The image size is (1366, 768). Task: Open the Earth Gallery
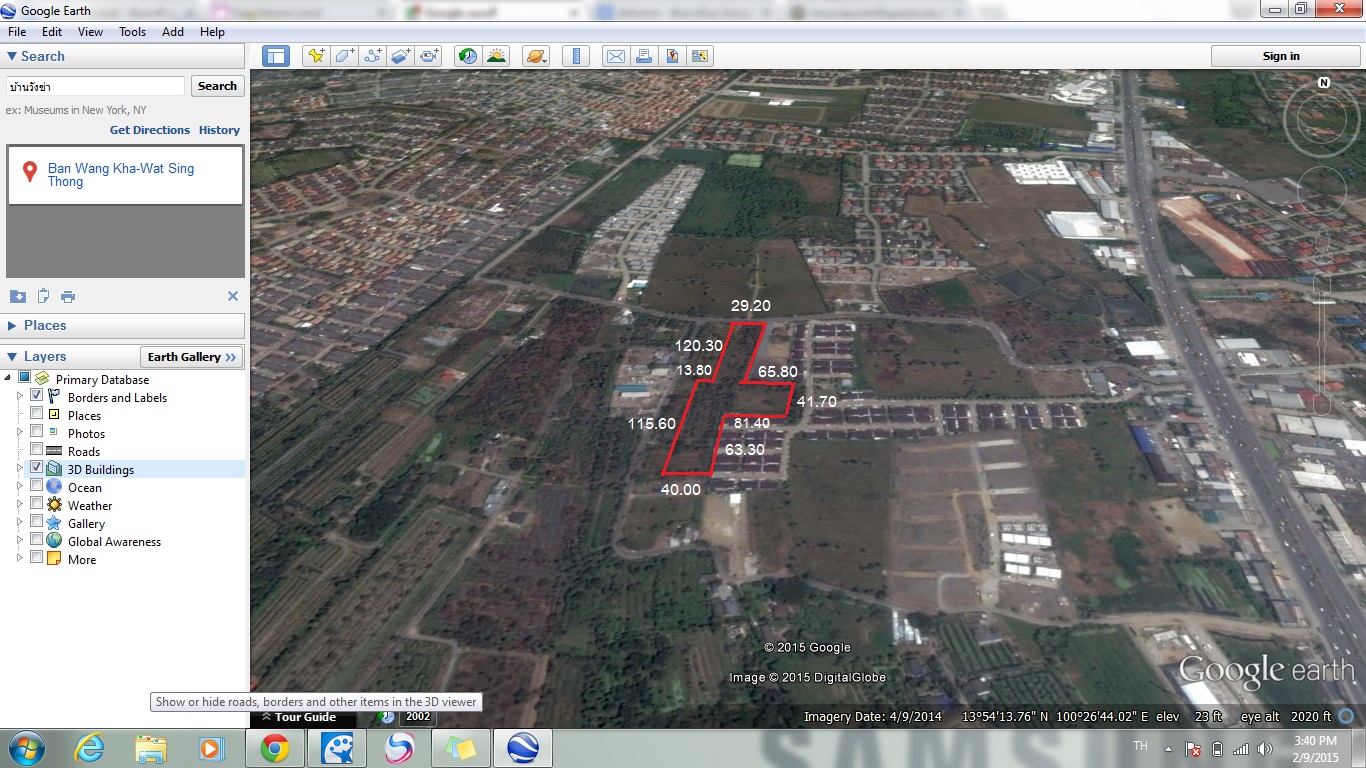pos(192,357)
